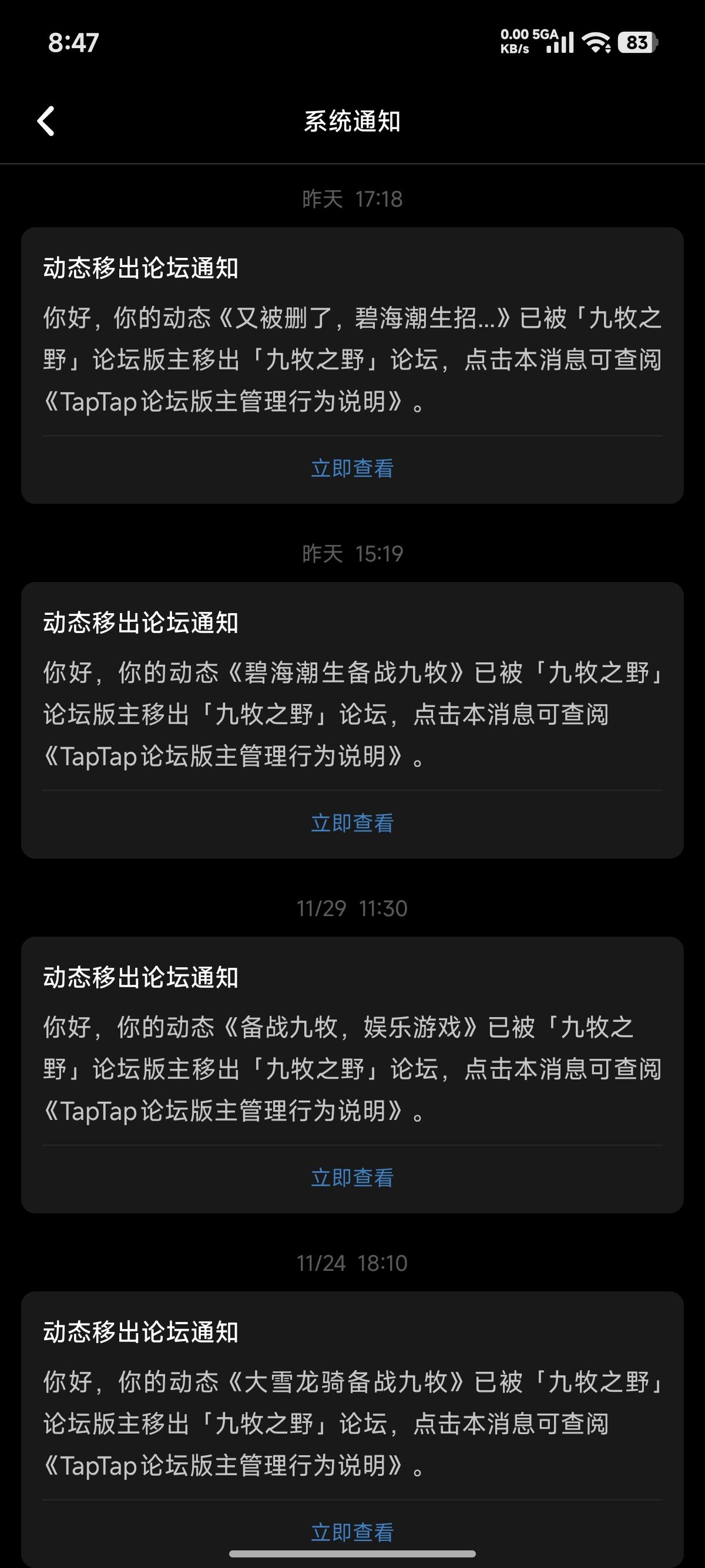Open the 《又被删了，碧海潮生招...》 removal notification card
Viewport: 705px width, 1568px height.
pos(352,359)
